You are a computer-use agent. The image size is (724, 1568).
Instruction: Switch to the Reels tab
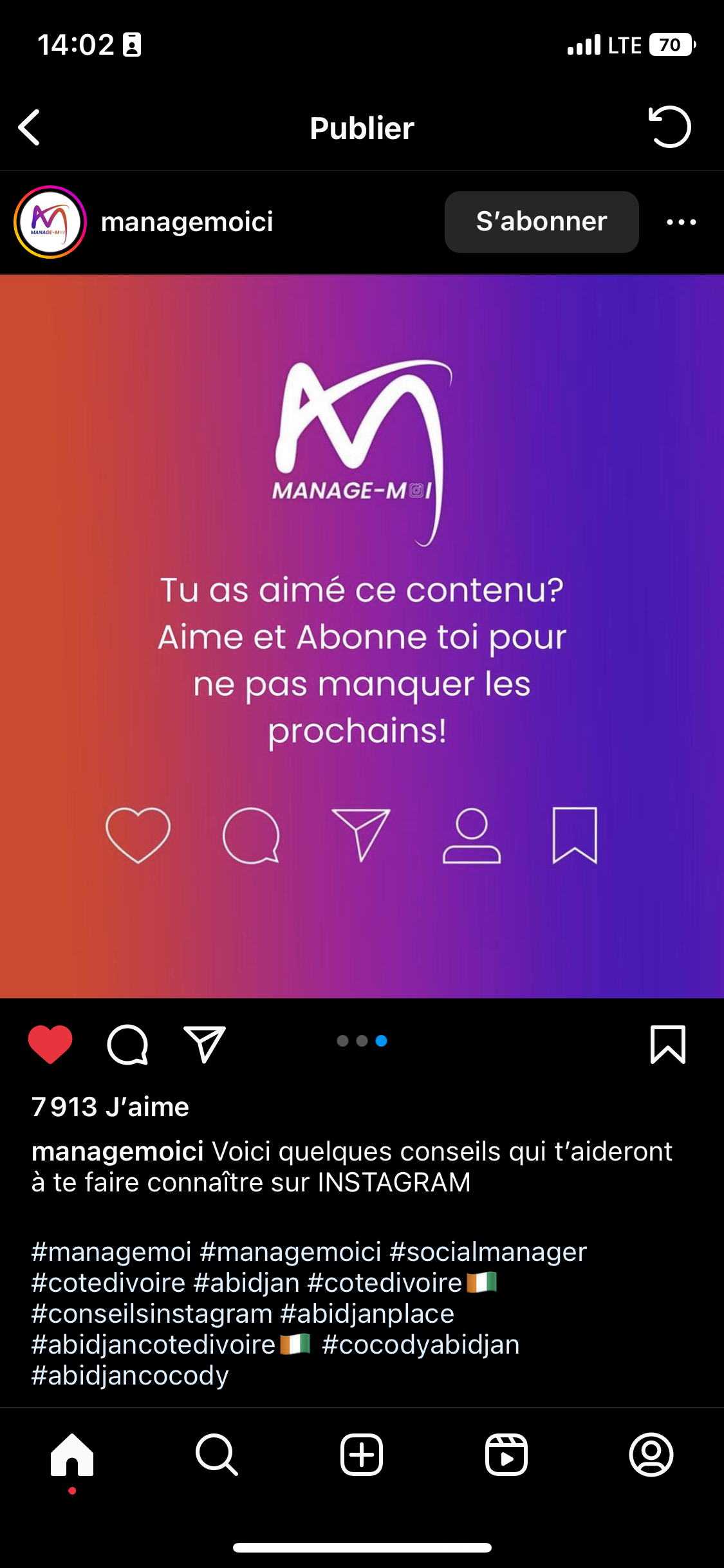[x=506, y=1455]
